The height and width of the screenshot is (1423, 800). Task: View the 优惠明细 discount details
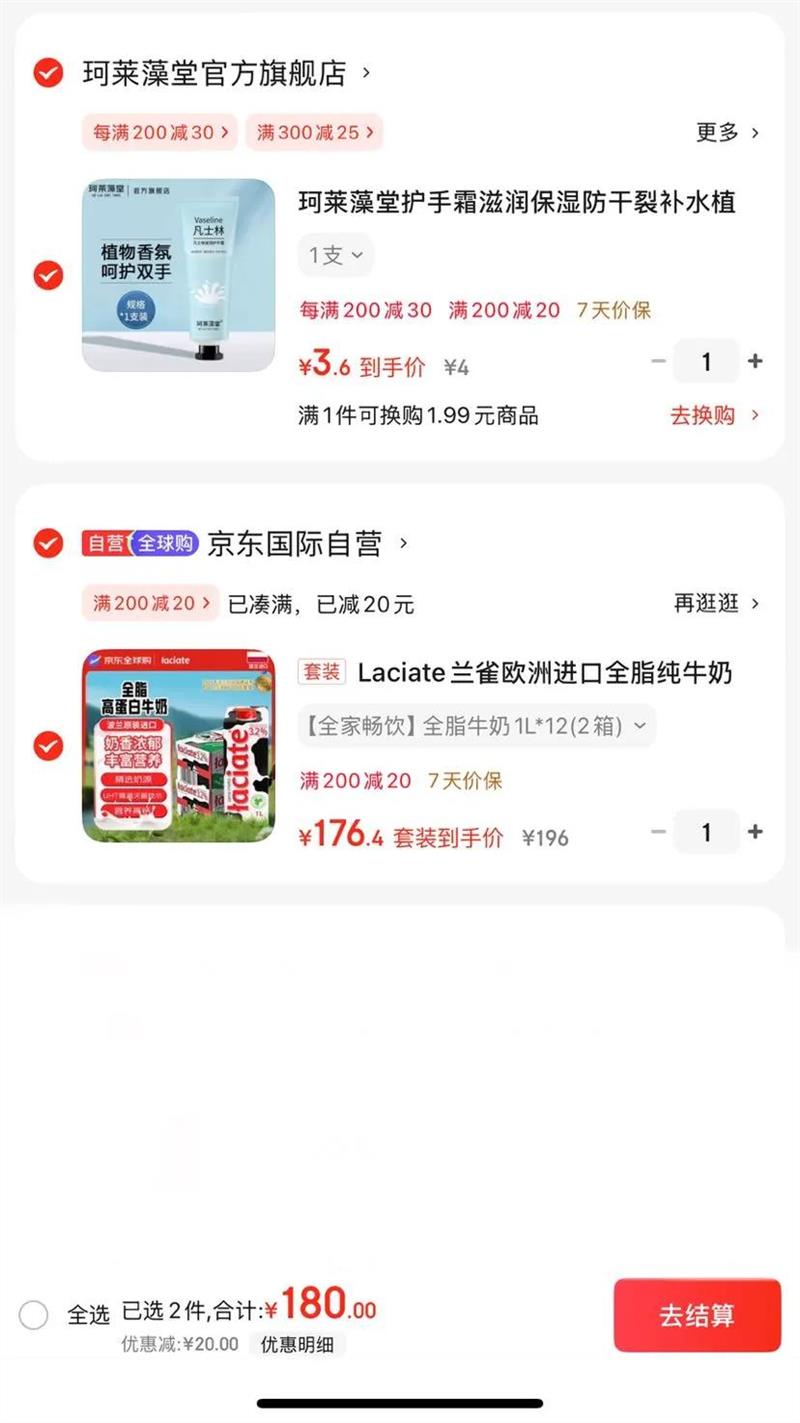coord(298,1344)
